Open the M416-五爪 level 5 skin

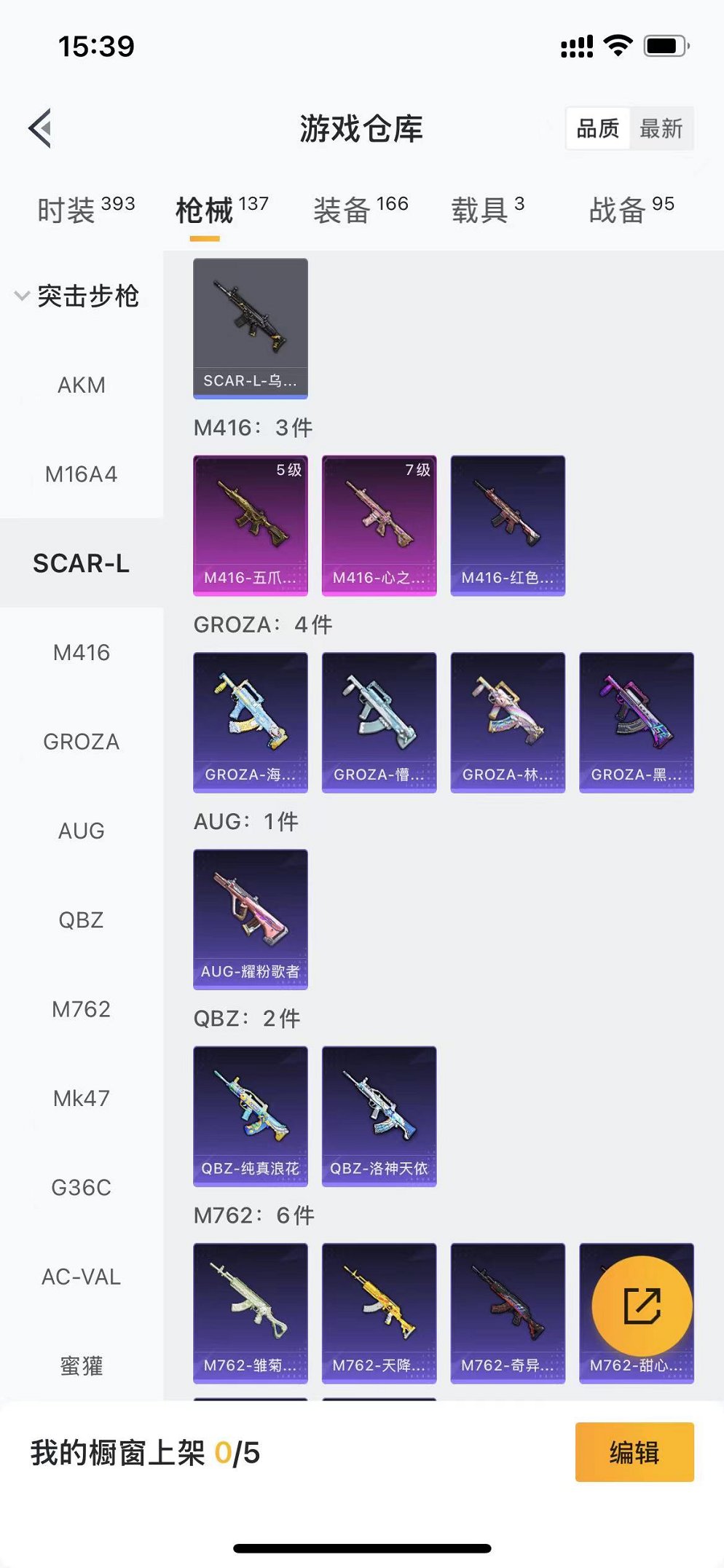pyautogui.click(x=250, y=525)
